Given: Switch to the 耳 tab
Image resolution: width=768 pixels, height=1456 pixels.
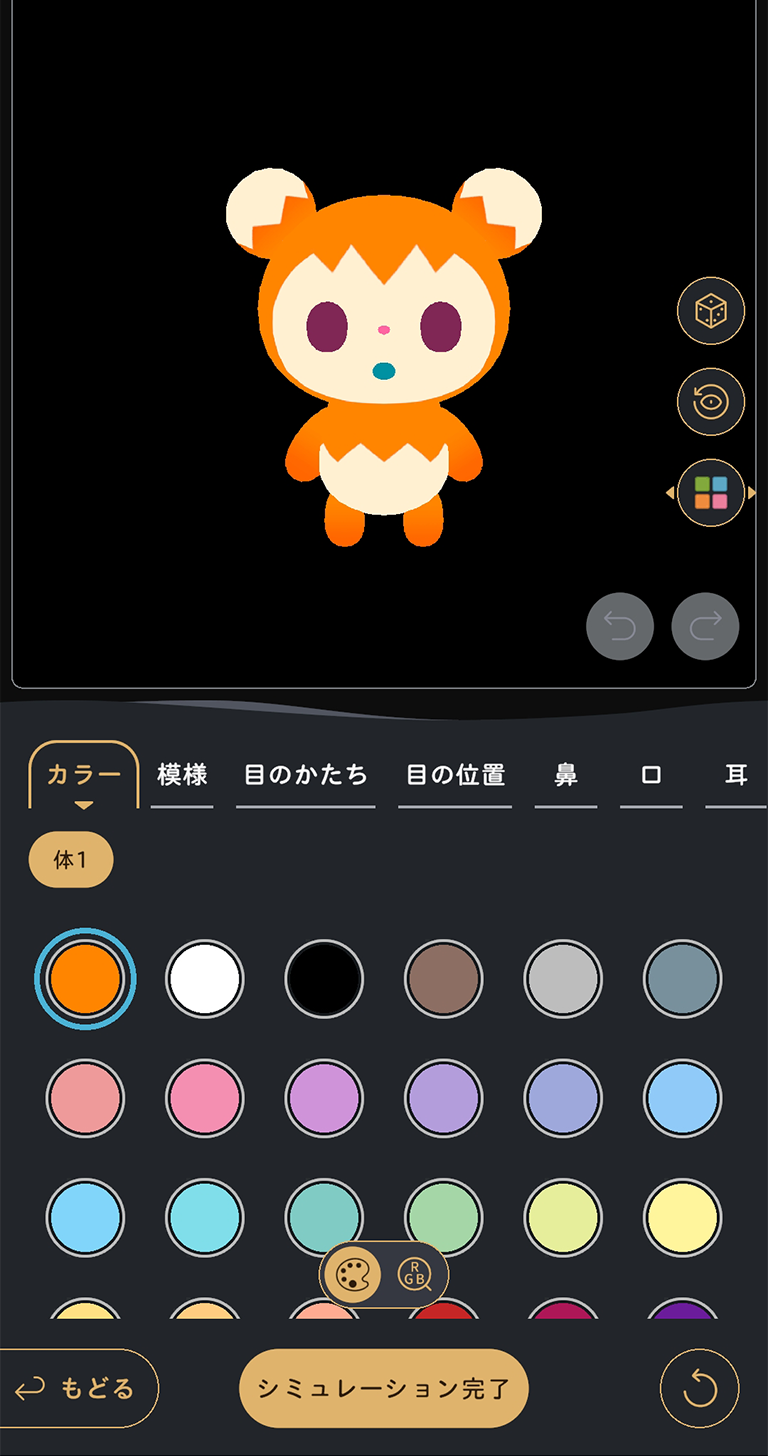Looking at the screenshot, I should point(737,775).
